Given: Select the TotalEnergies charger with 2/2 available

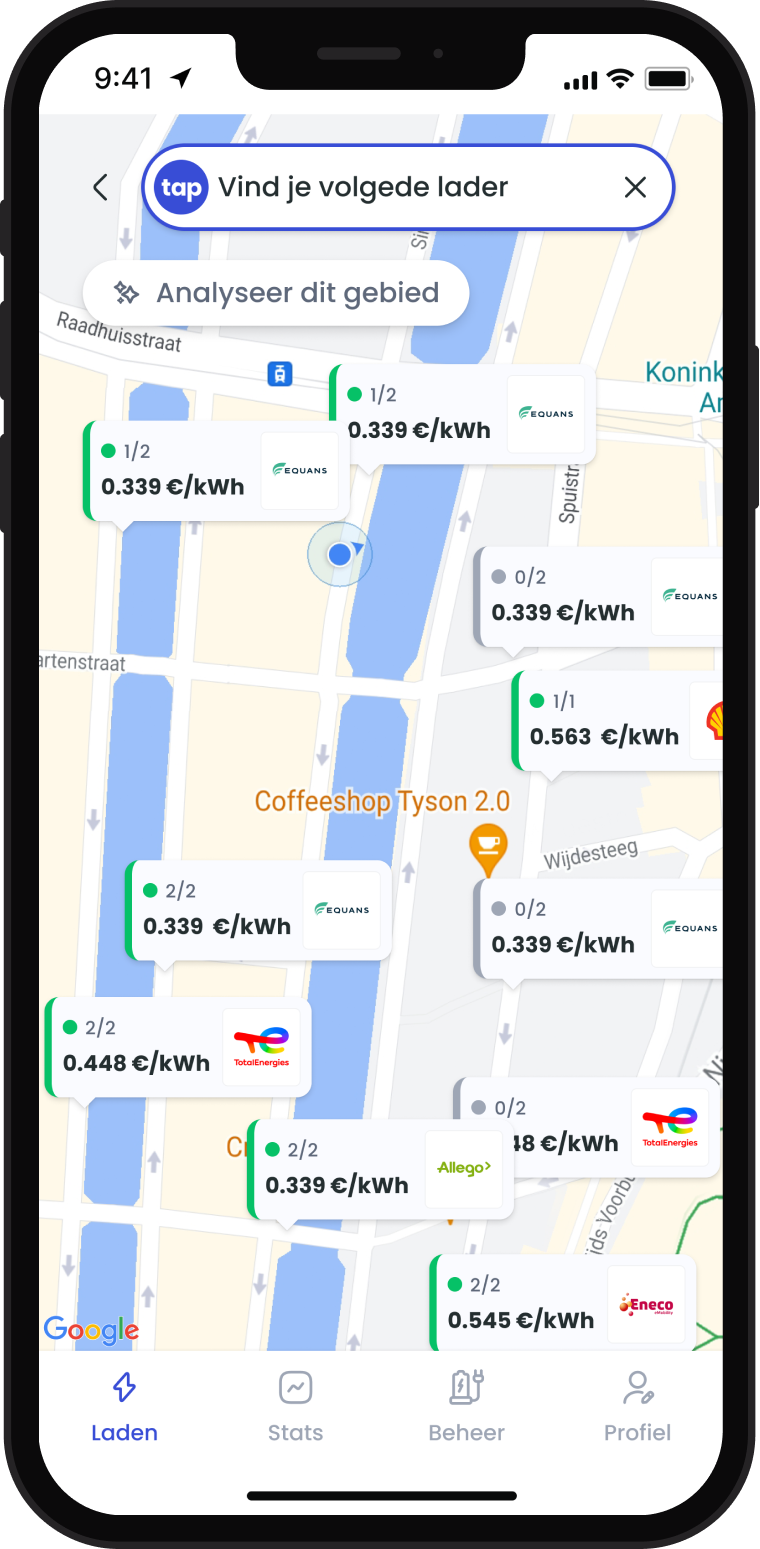Looking at the screenshot, I should 179,1047.
